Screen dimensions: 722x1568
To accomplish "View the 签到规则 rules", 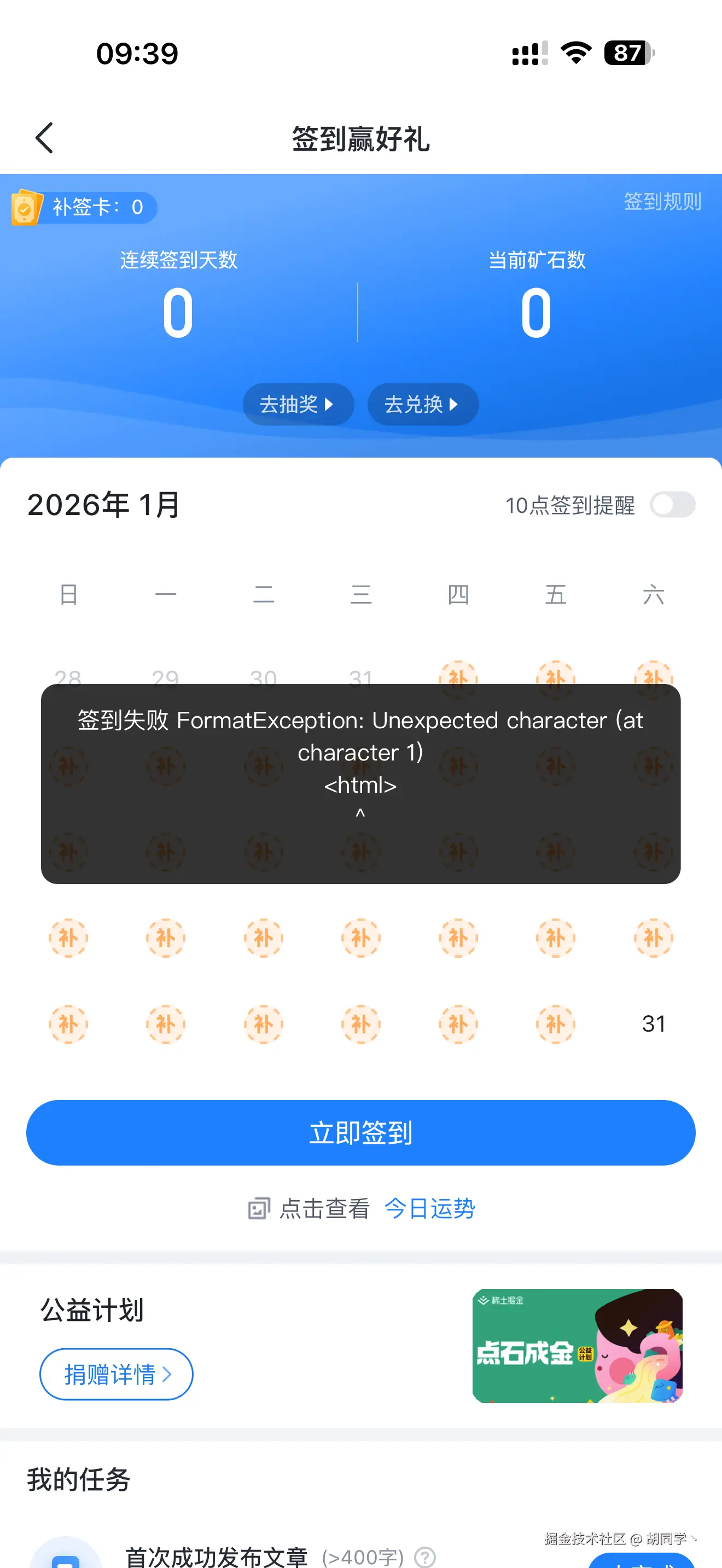I will [662, 202].
